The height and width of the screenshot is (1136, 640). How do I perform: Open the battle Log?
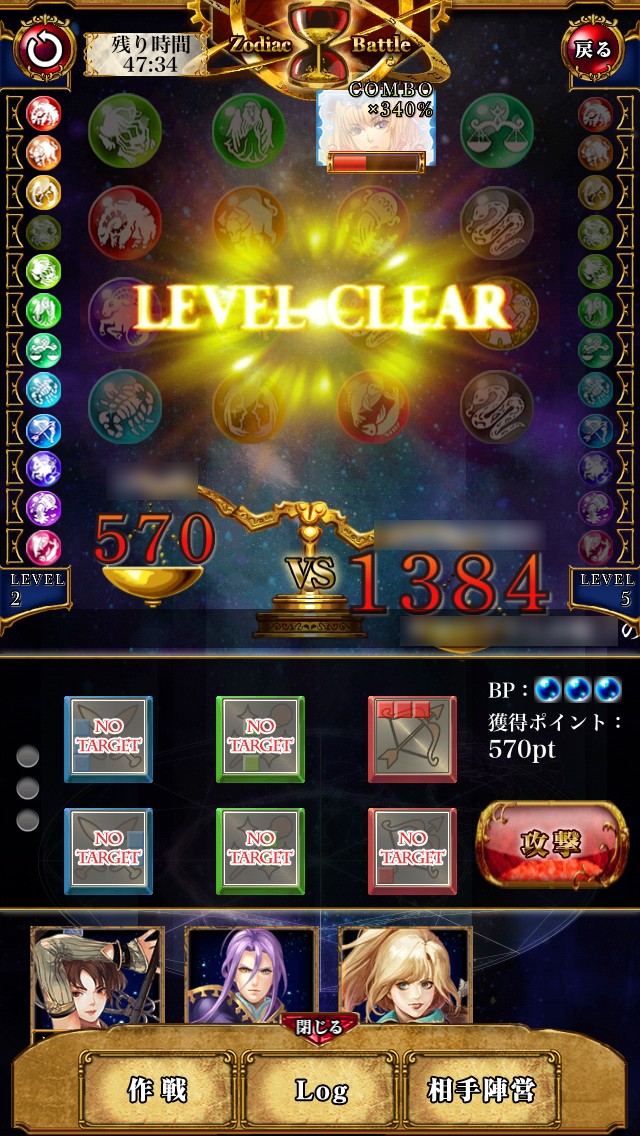click(x=320, y=1089)
